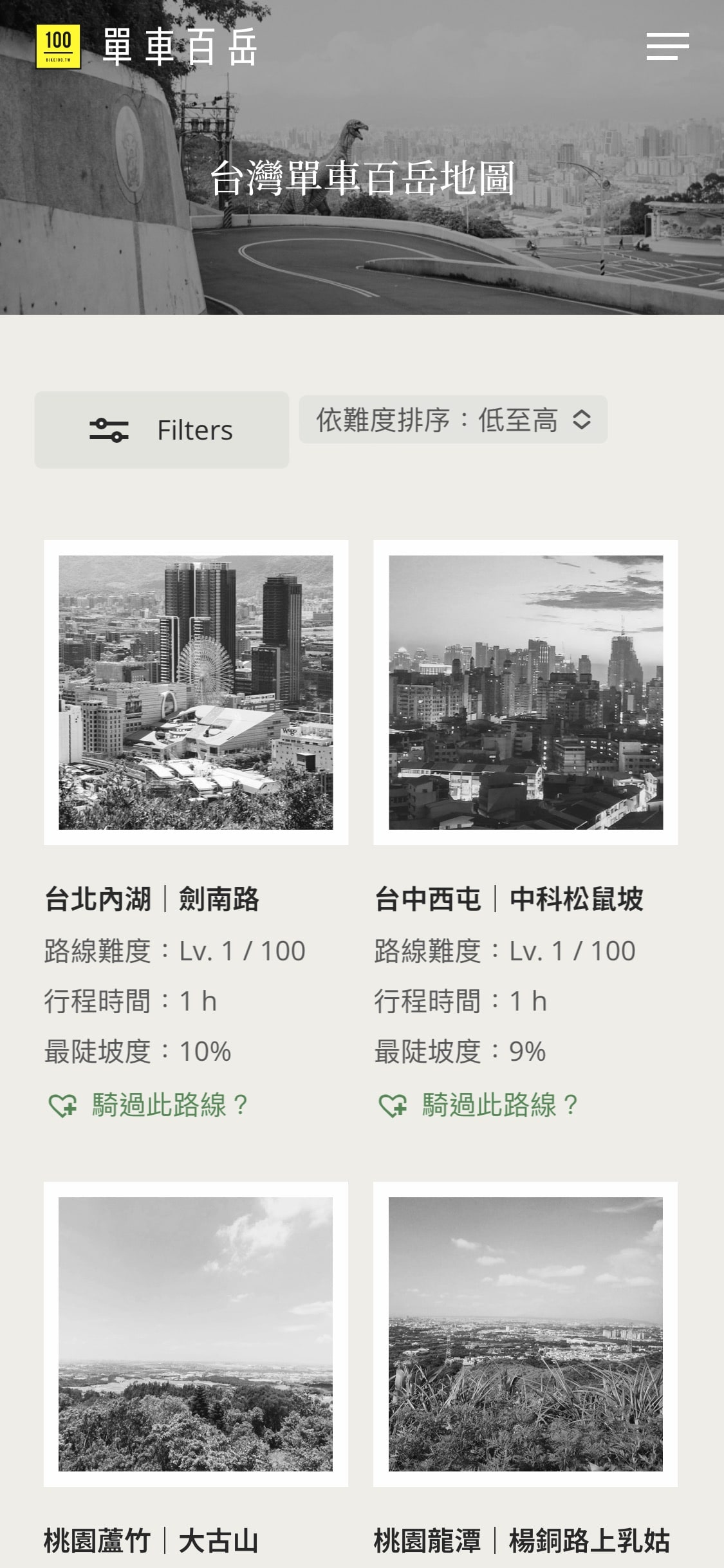Screen dimensions: 724x1568
Task: Open the 台北內湖｜劍南路 title link
Action: [152, 899]
